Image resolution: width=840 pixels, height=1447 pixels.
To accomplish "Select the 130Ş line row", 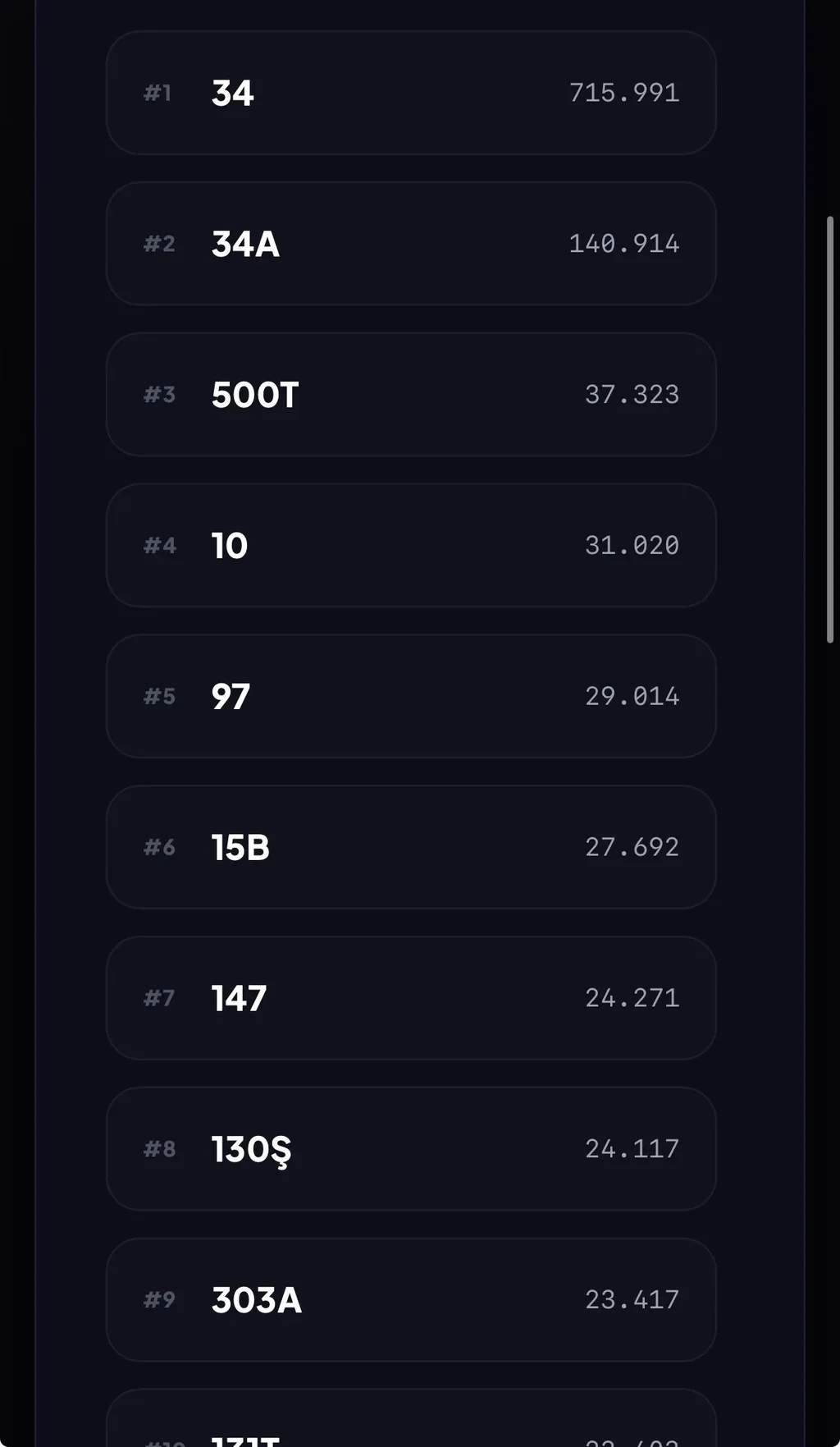I will [x=410, y=1149].
